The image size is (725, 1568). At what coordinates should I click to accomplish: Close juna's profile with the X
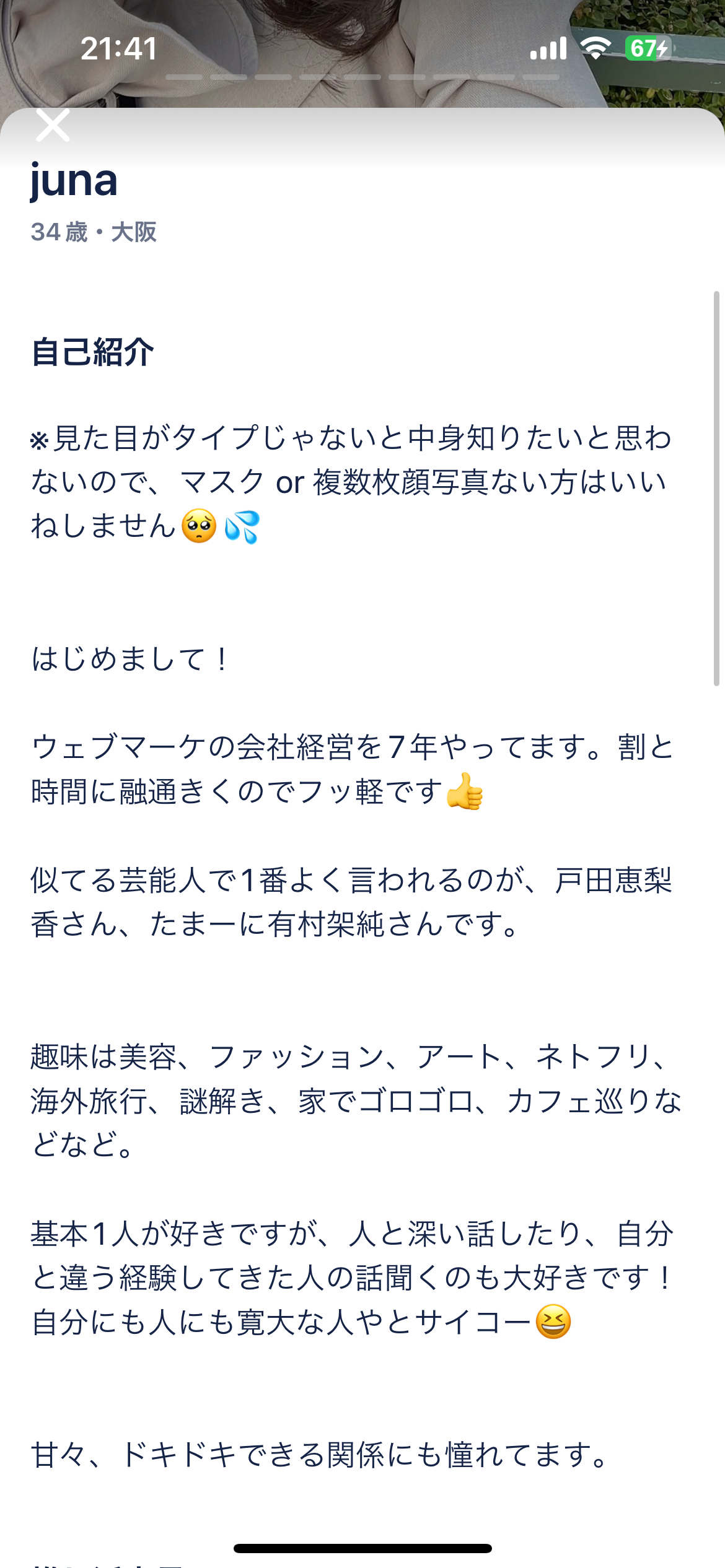coord(53,125)
